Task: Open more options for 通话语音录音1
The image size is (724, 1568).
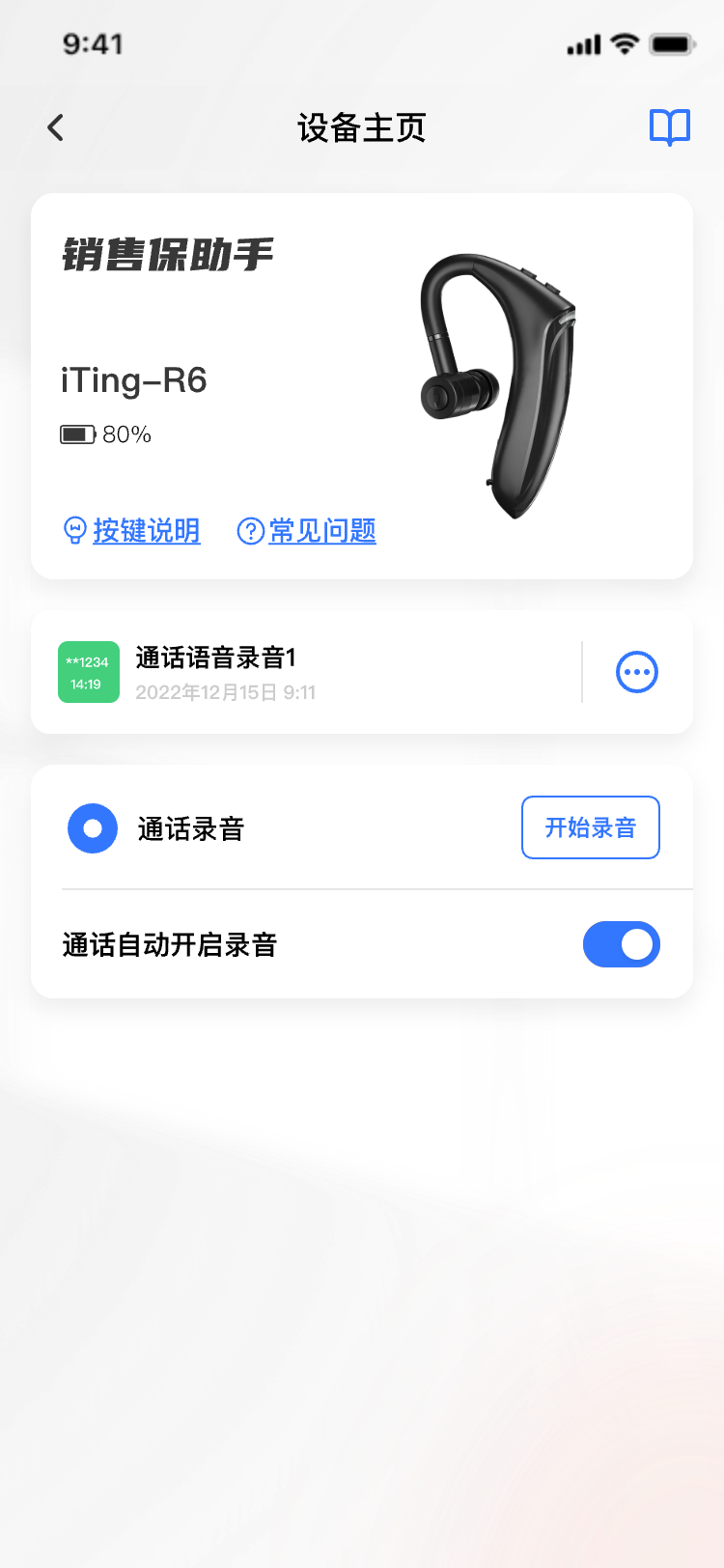Action: point(637,672)
